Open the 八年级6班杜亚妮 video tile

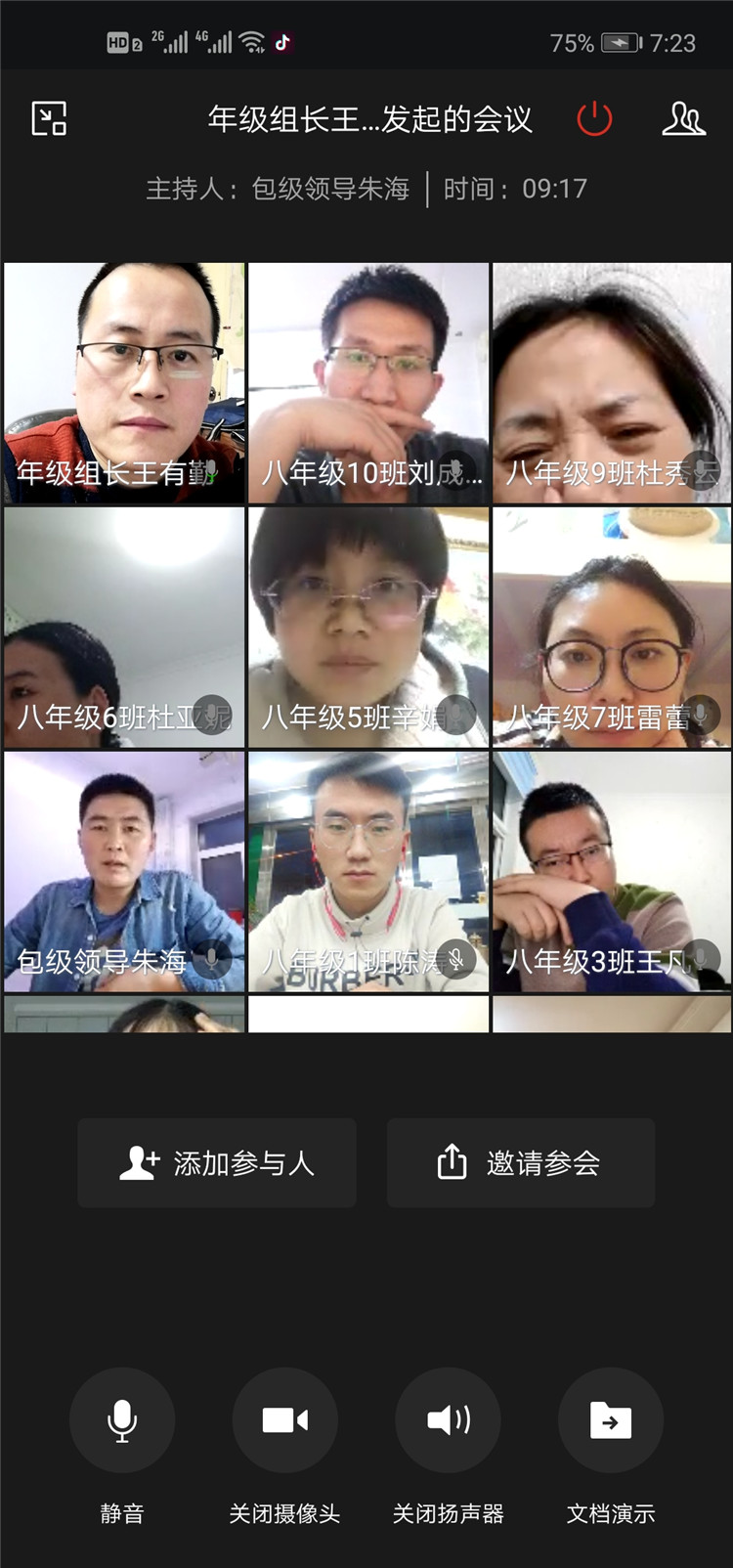124,627
